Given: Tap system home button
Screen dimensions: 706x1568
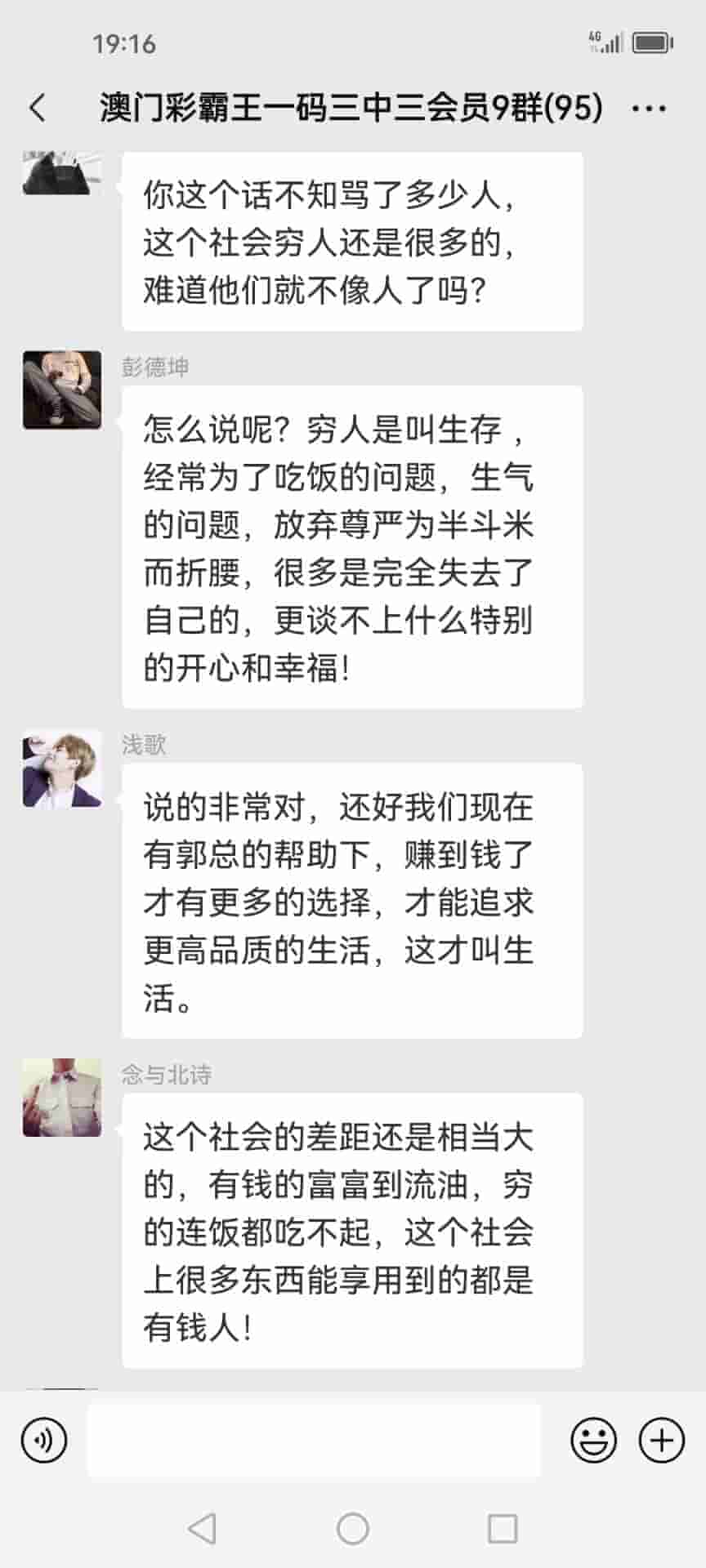Looking at the screenshot, I should tap(353, 1528).
